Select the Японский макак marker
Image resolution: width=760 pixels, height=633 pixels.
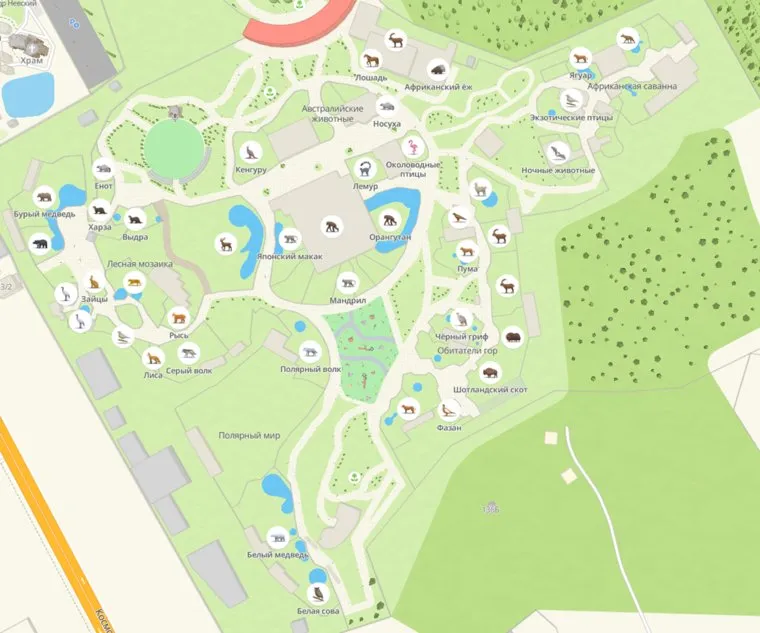290,238
